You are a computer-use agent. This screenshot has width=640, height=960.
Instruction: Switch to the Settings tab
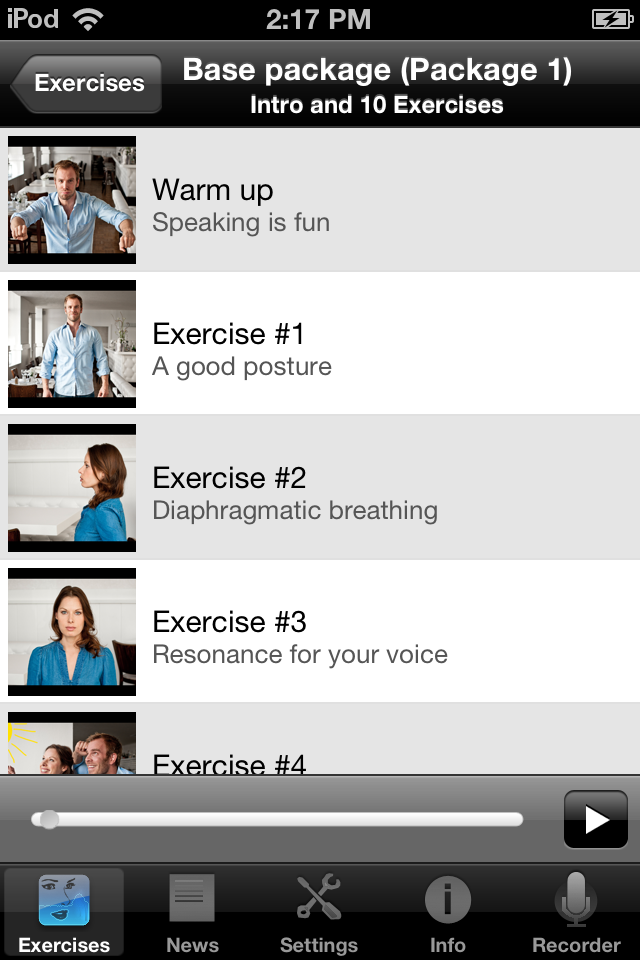pos(319,912)
